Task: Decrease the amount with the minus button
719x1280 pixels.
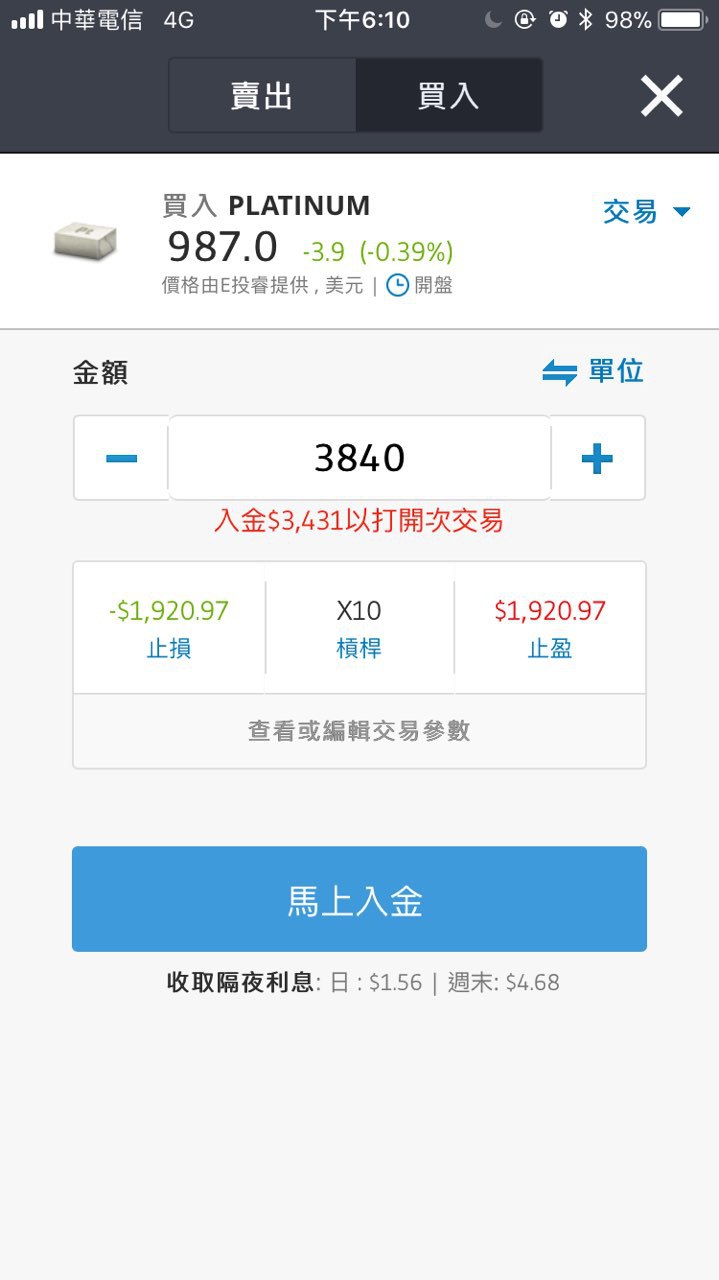Action: (x=122, y=458)
